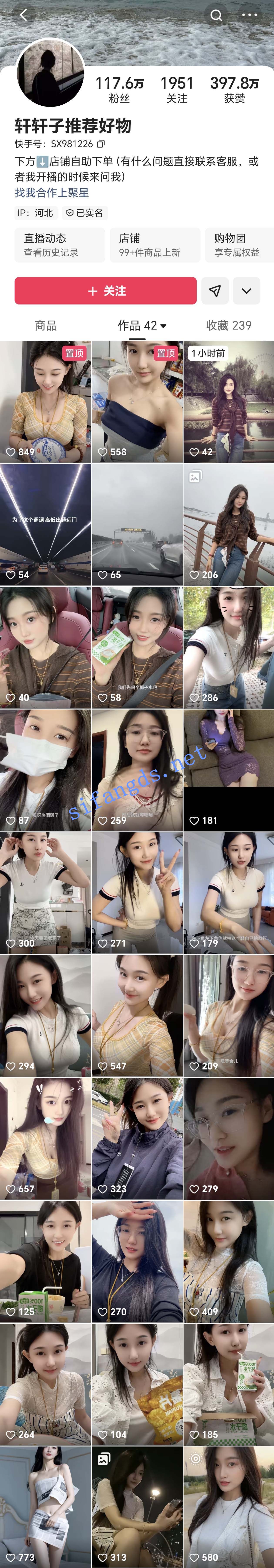Follow this account with 关注 button

(x=106, y=291)
